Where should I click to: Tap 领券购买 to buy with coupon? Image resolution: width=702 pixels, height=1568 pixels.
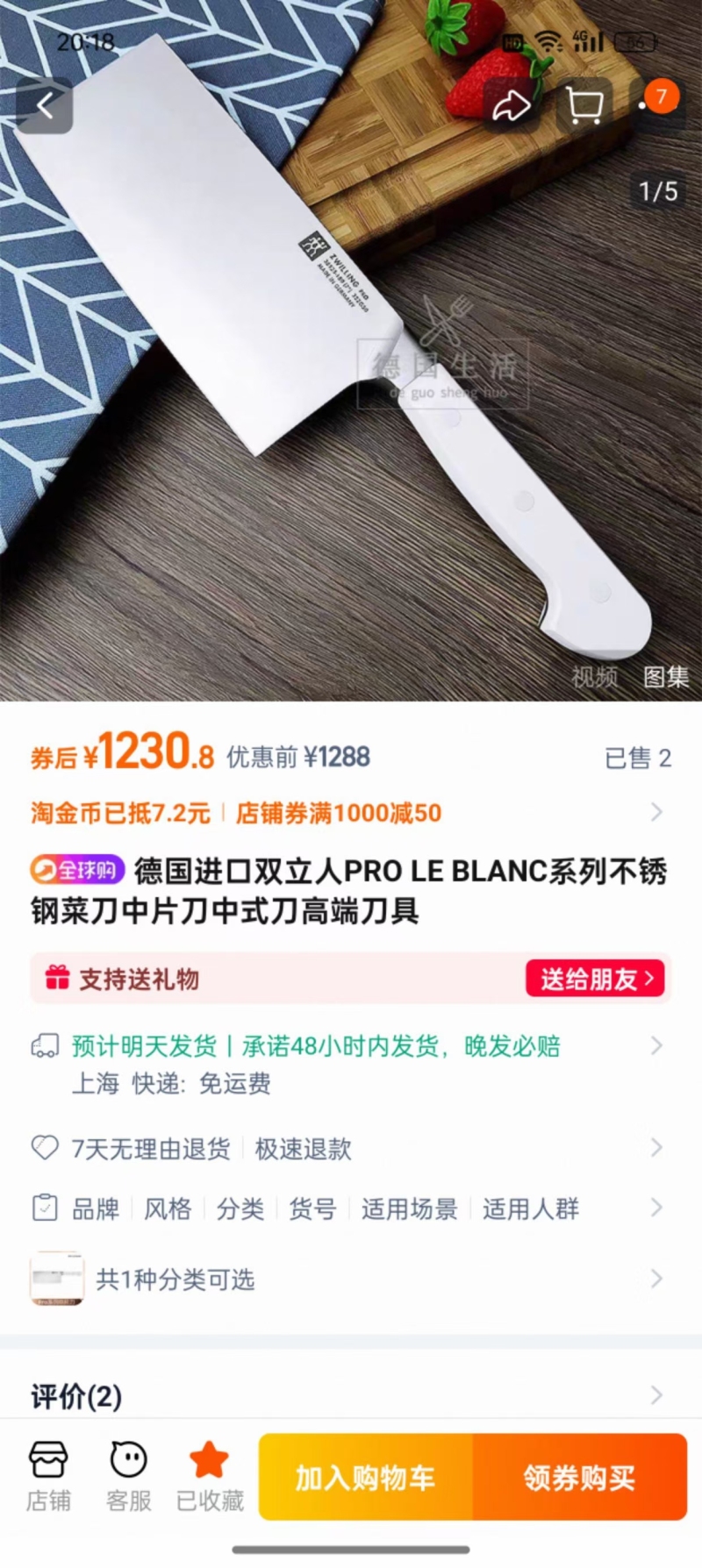(x=580, y=1477)
